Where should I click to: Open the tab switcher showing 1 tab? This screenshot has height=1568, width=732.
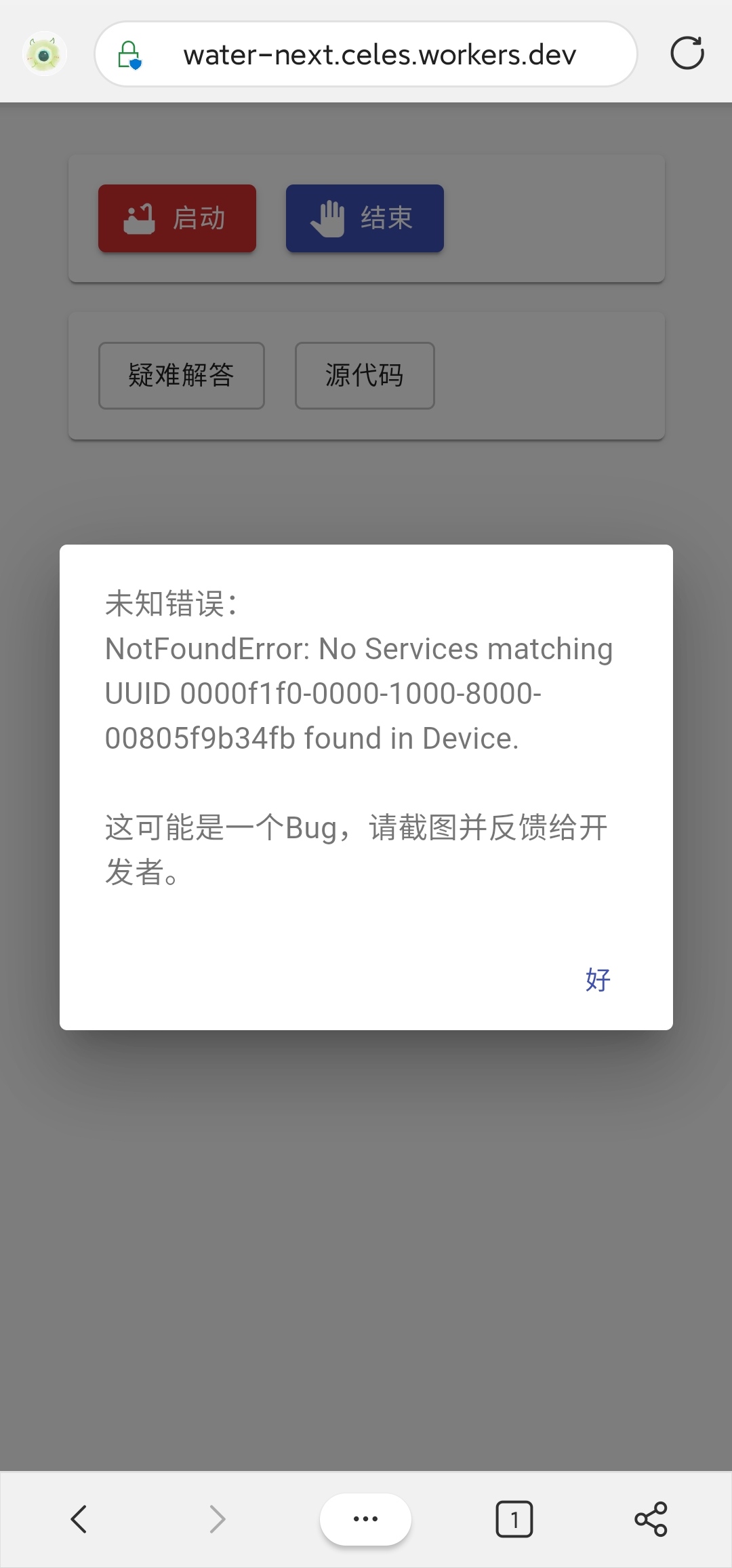point(514,1519)
